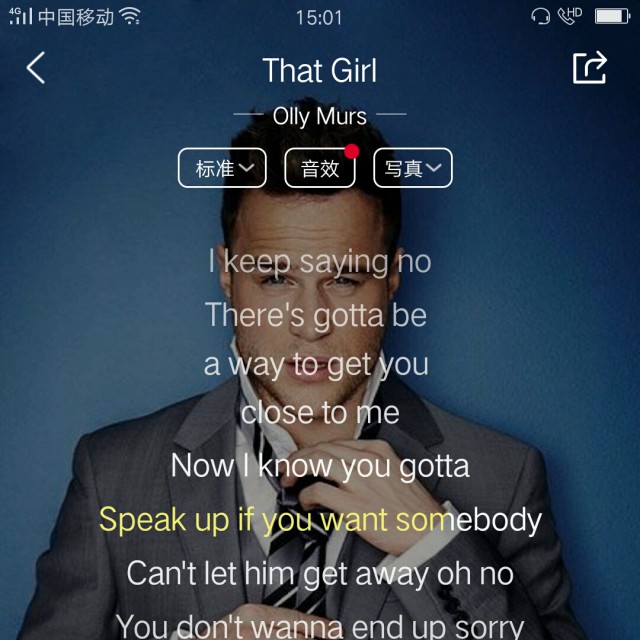Share the song That Girl
The width and height of the screenshot is (640, 640).
coord(589,68)
